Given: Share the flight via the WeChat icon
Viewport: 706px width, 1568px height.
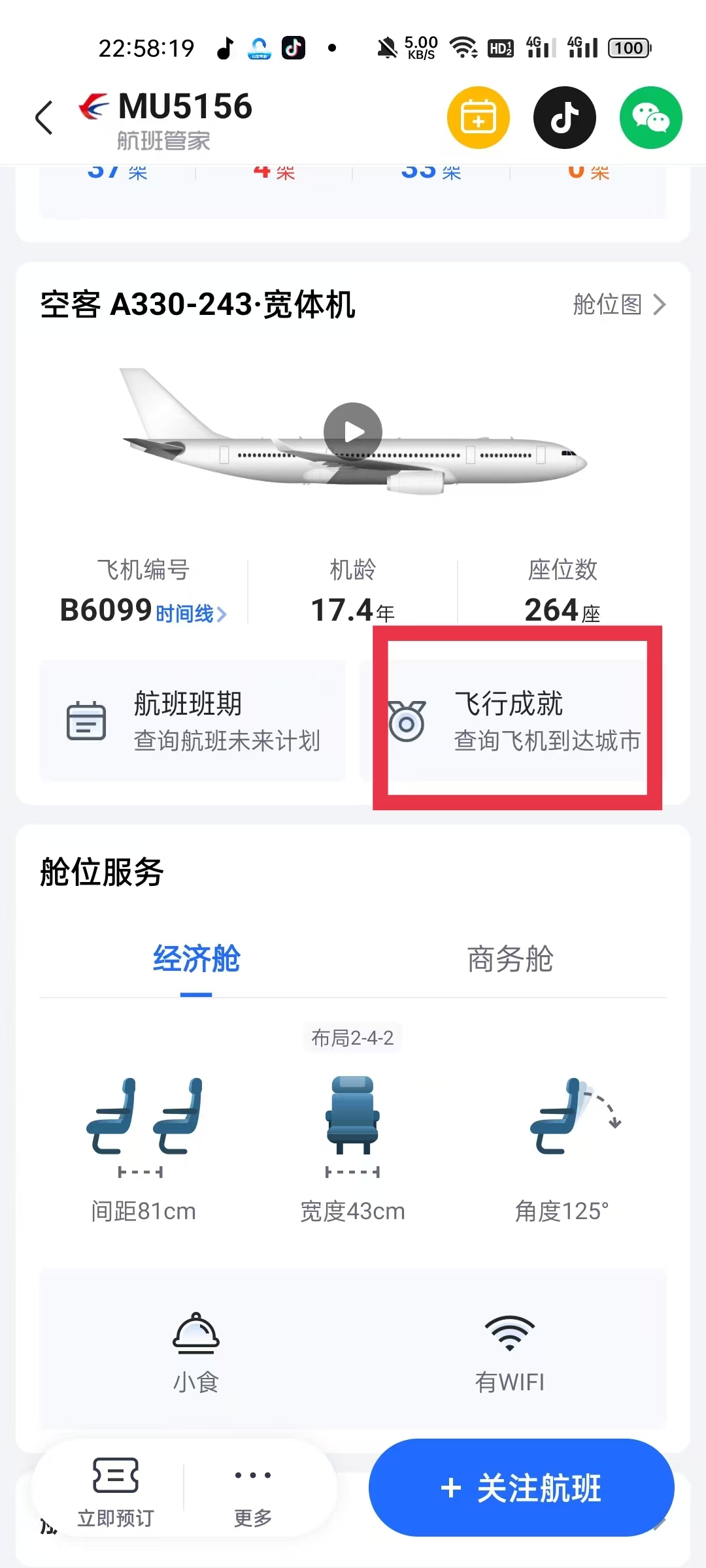Looking at the screenshot, I should coord(651,118).
